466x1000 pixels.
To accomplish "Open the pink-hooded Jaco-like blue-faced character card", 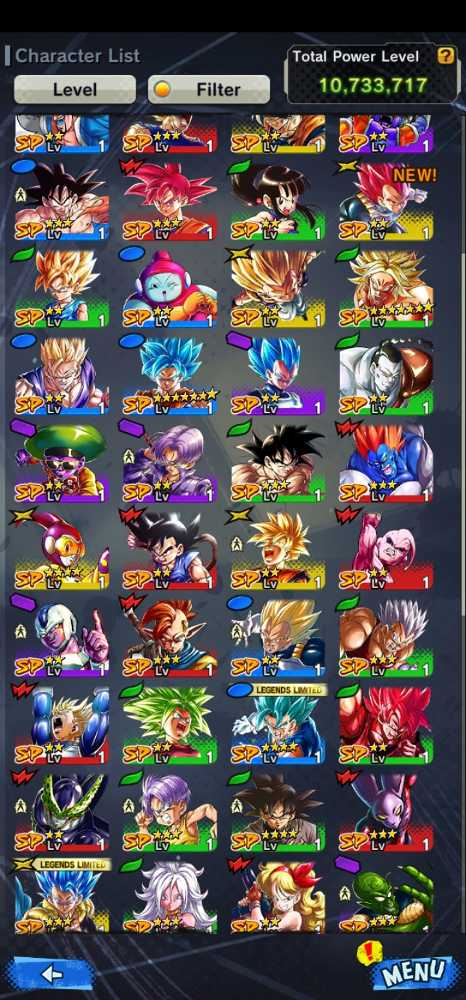I will point(170,289).
